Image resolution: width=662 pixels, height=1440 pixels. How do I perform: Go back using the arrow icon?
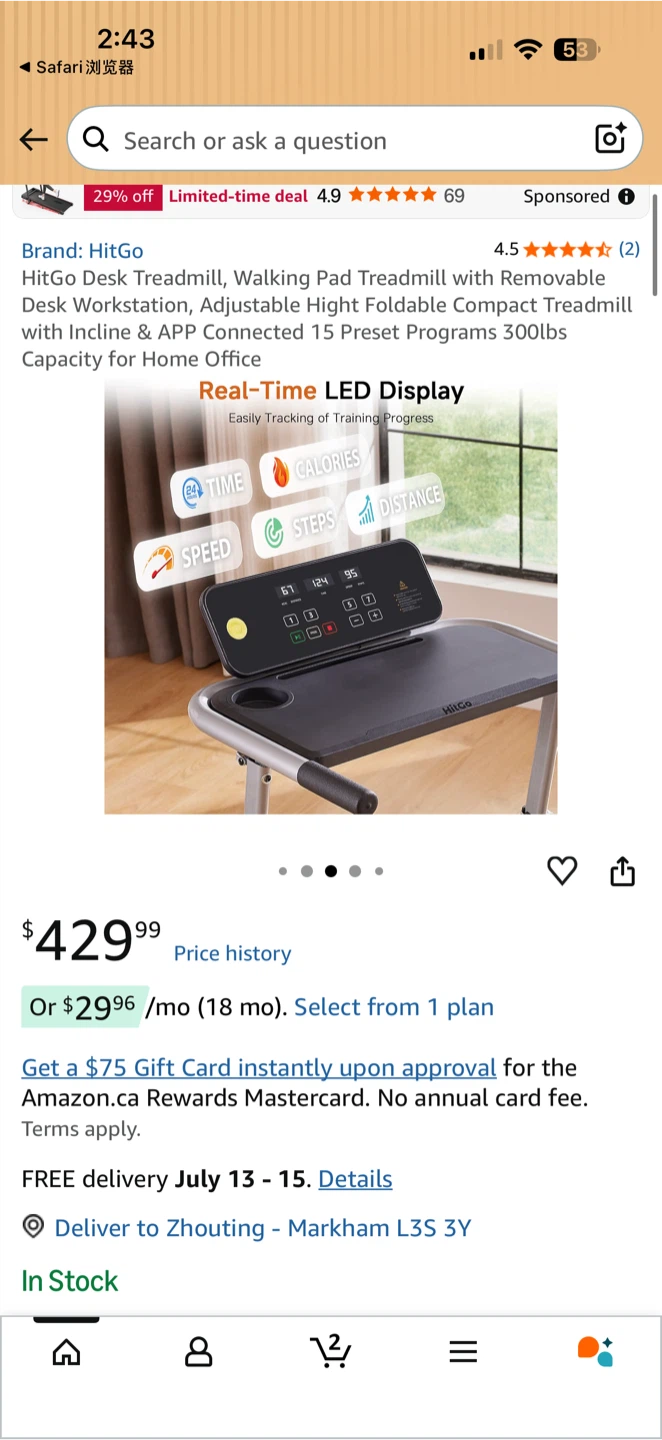[x=34, y=140]
